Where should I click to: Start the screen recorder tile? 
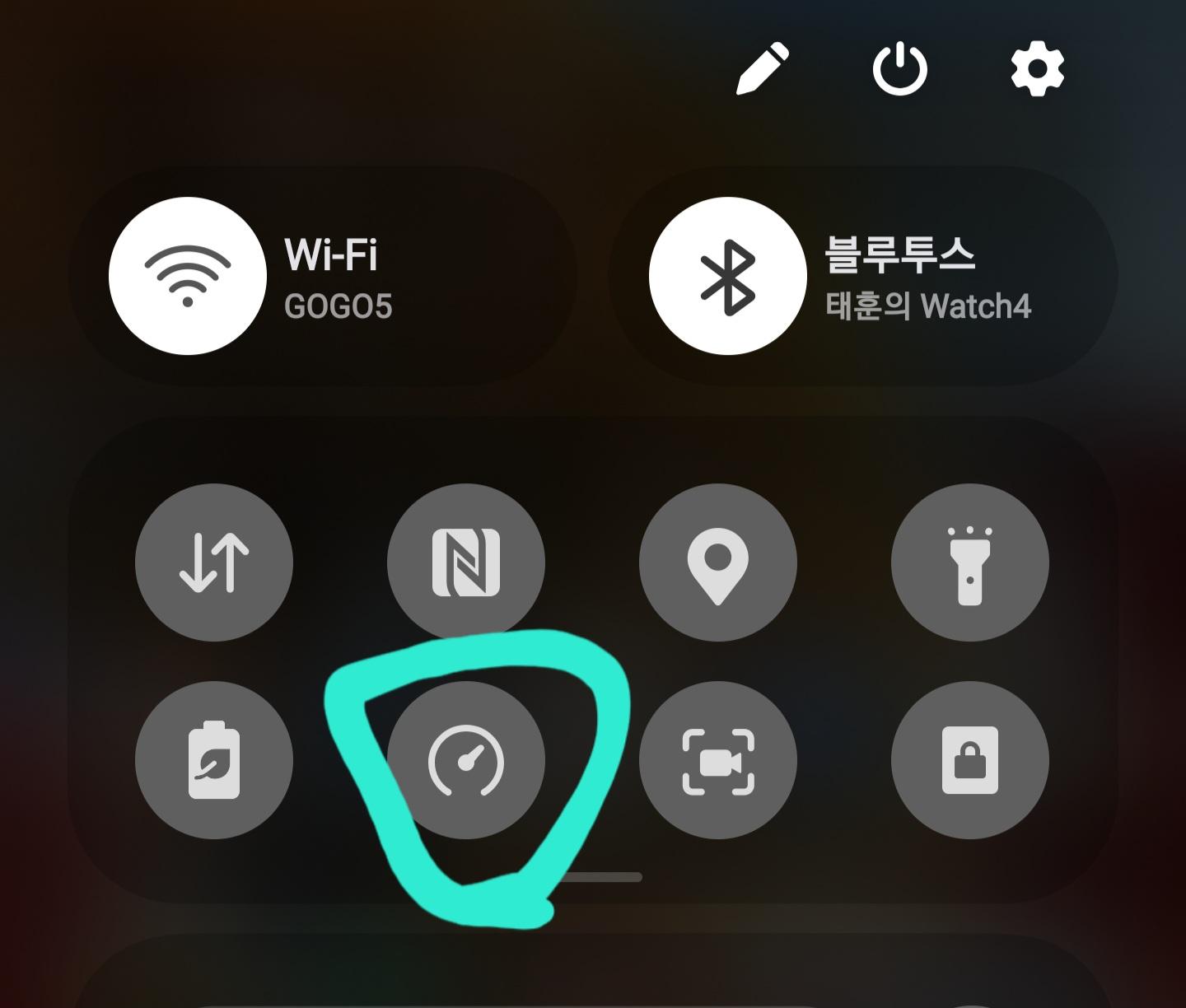tap(718, 759)
